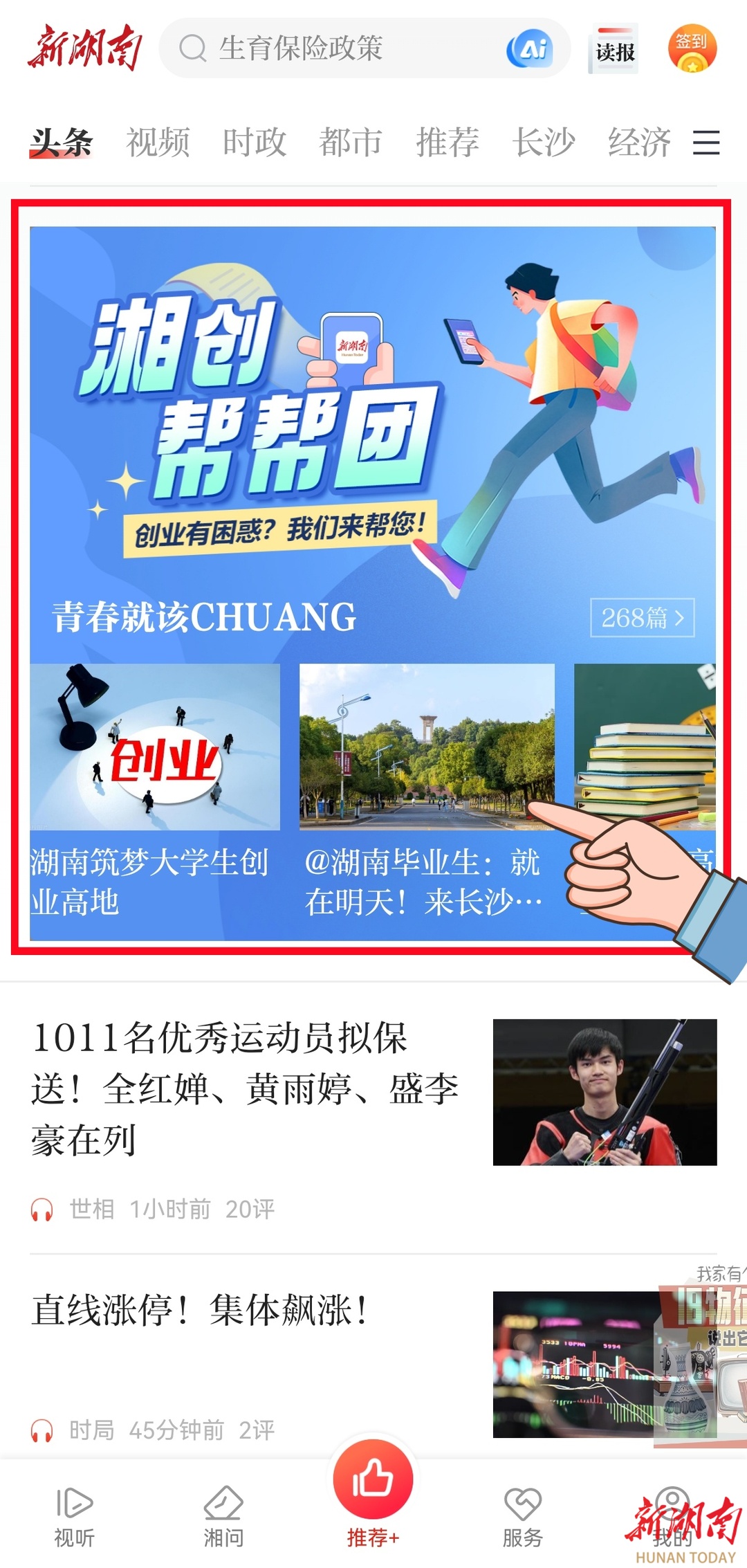Open the AI assistant icon
The image size is (747, 1568).
pyautogui.click(x=530, y=48)
